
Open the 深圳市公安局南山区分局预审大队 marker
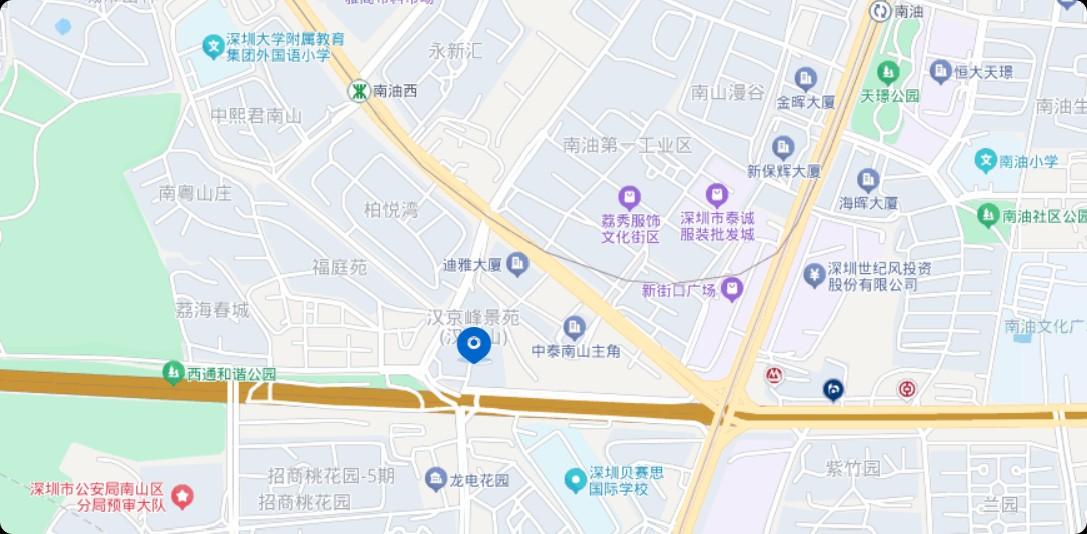(x=182, y=495)
